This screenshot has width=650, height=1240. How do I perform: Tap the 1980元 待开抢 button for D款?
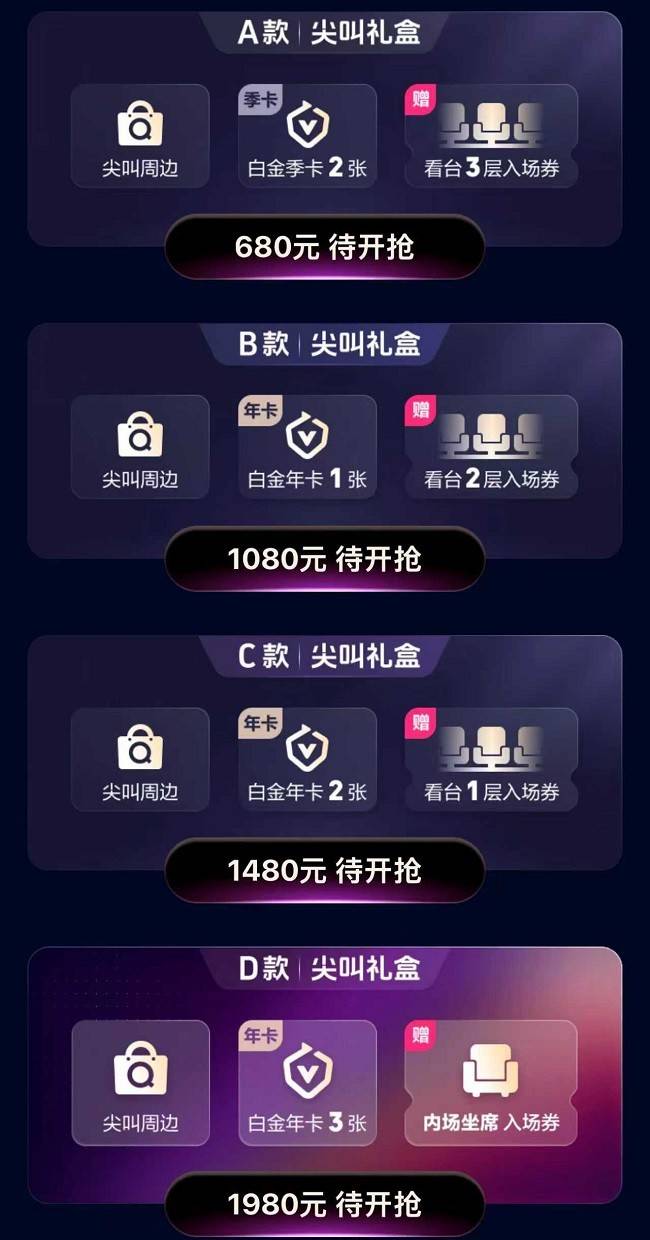click(324, 1204)
